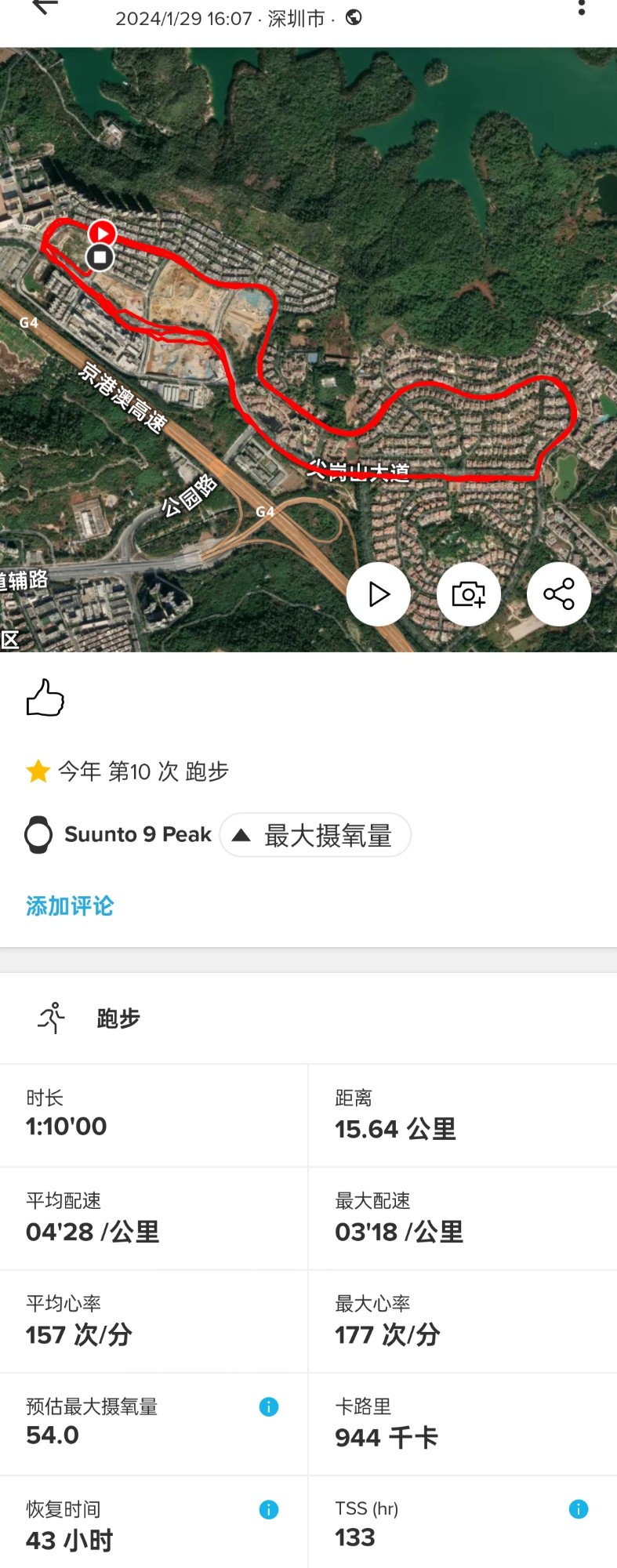
Task: Share this running workout
Action: [559, 594]
